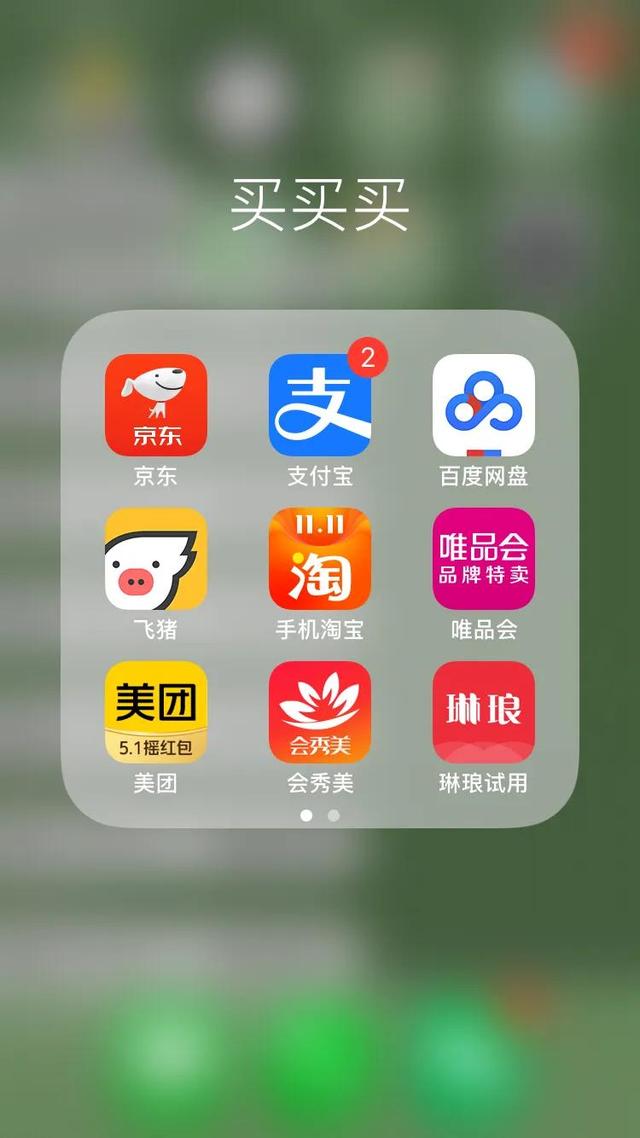Launch the 飞猪 travel app
The image size is (640, 1138).
(x=156, y=559)
